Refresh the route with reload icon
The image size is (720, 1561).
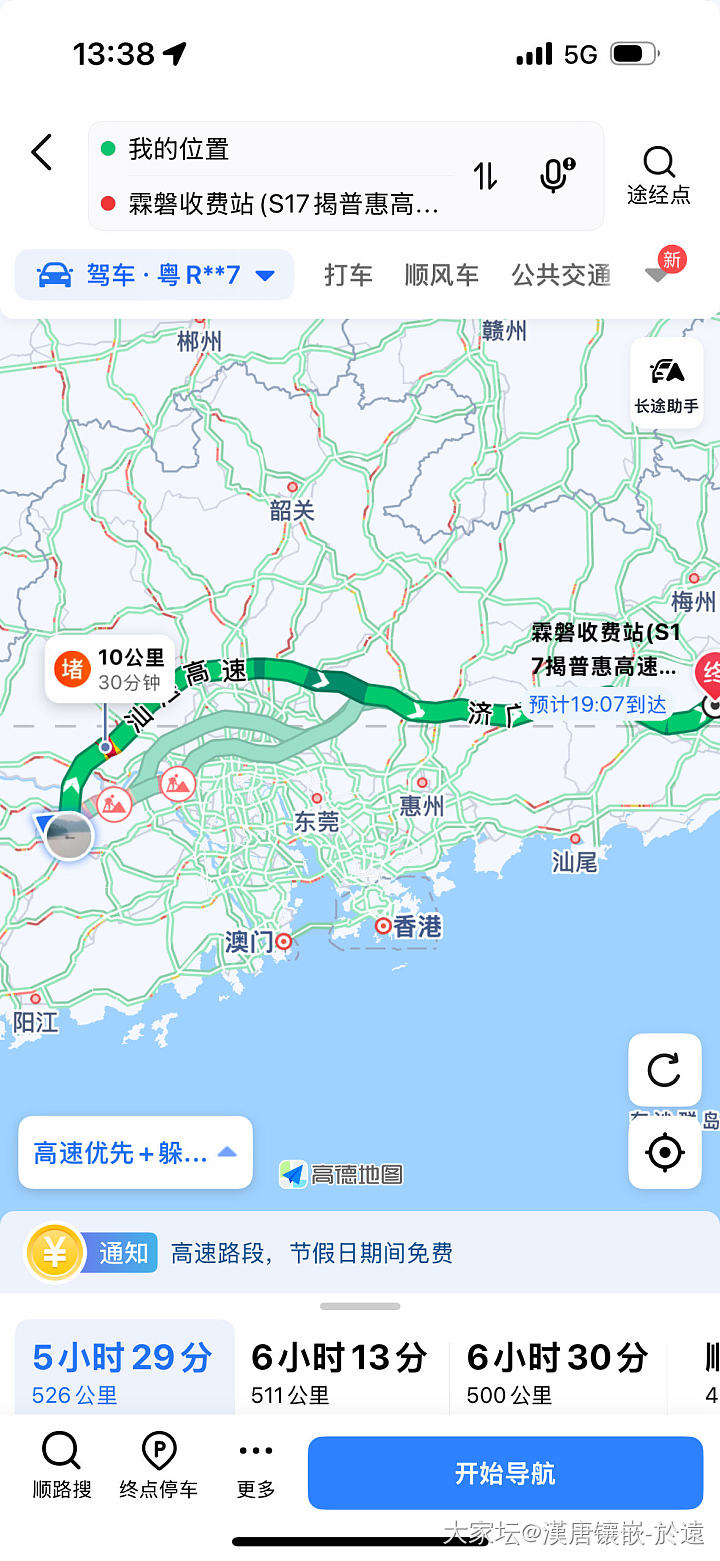[665, 1070]
